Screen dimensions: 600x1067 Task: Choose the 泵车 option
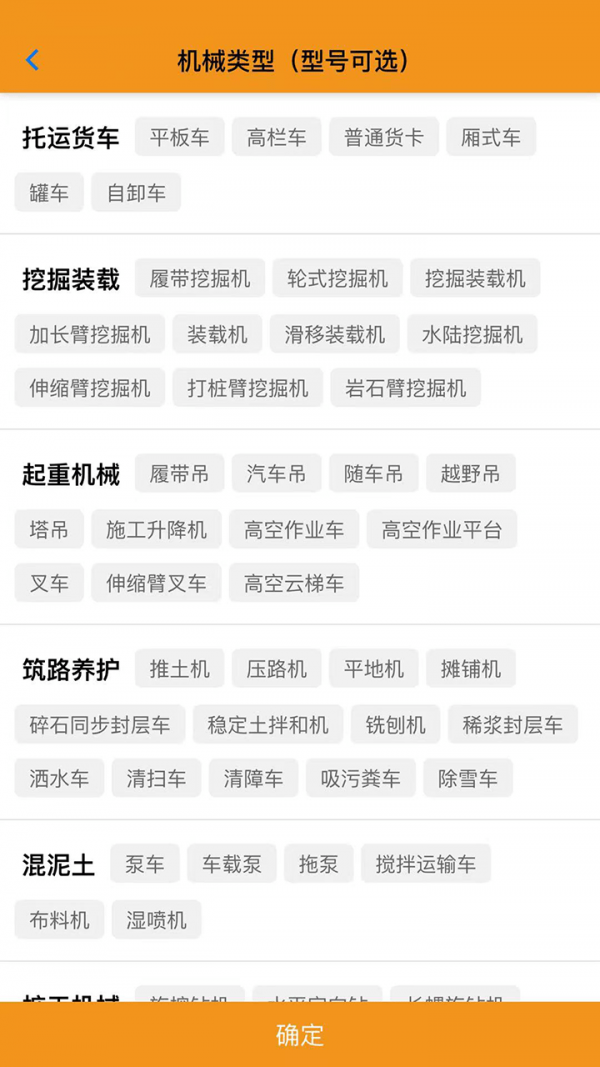click(145, 864)
